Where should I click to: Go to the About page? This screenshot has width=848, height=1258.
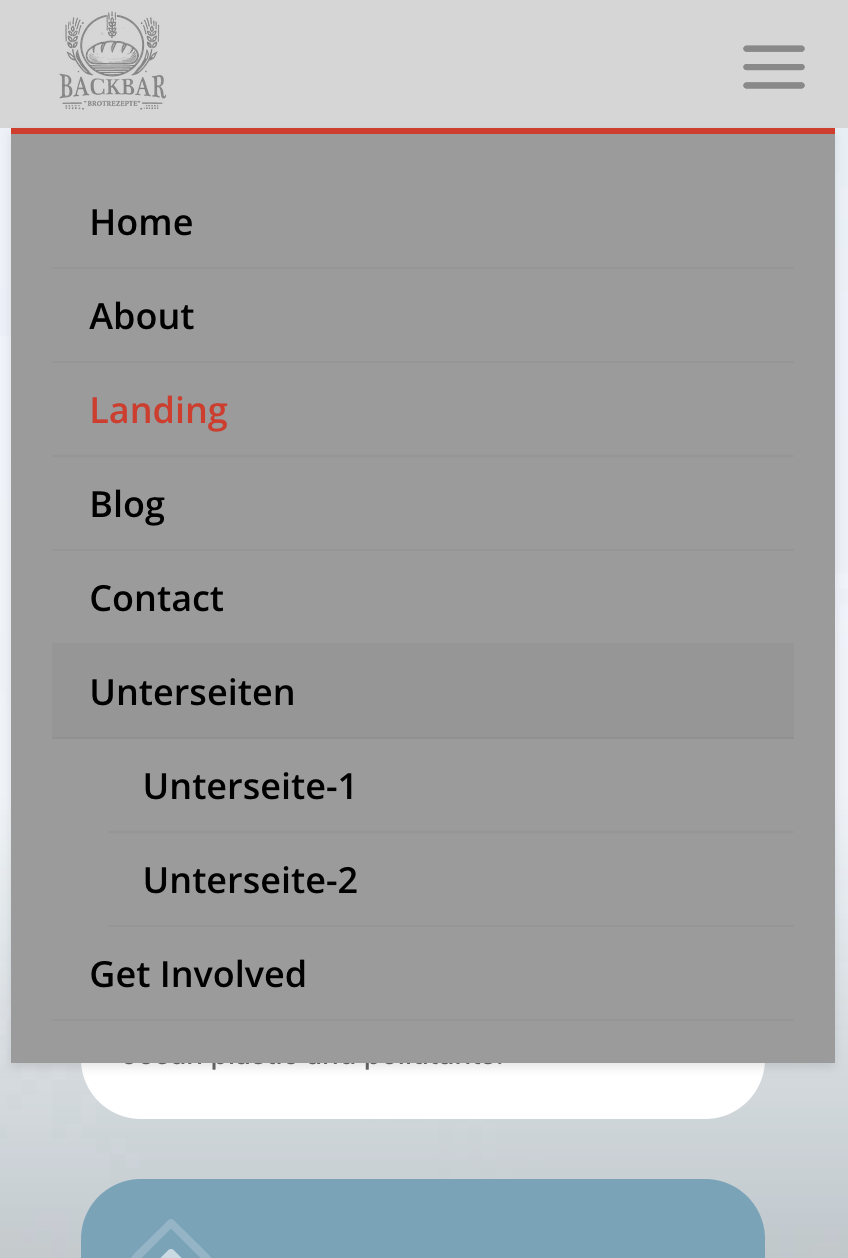pos(142,316)
